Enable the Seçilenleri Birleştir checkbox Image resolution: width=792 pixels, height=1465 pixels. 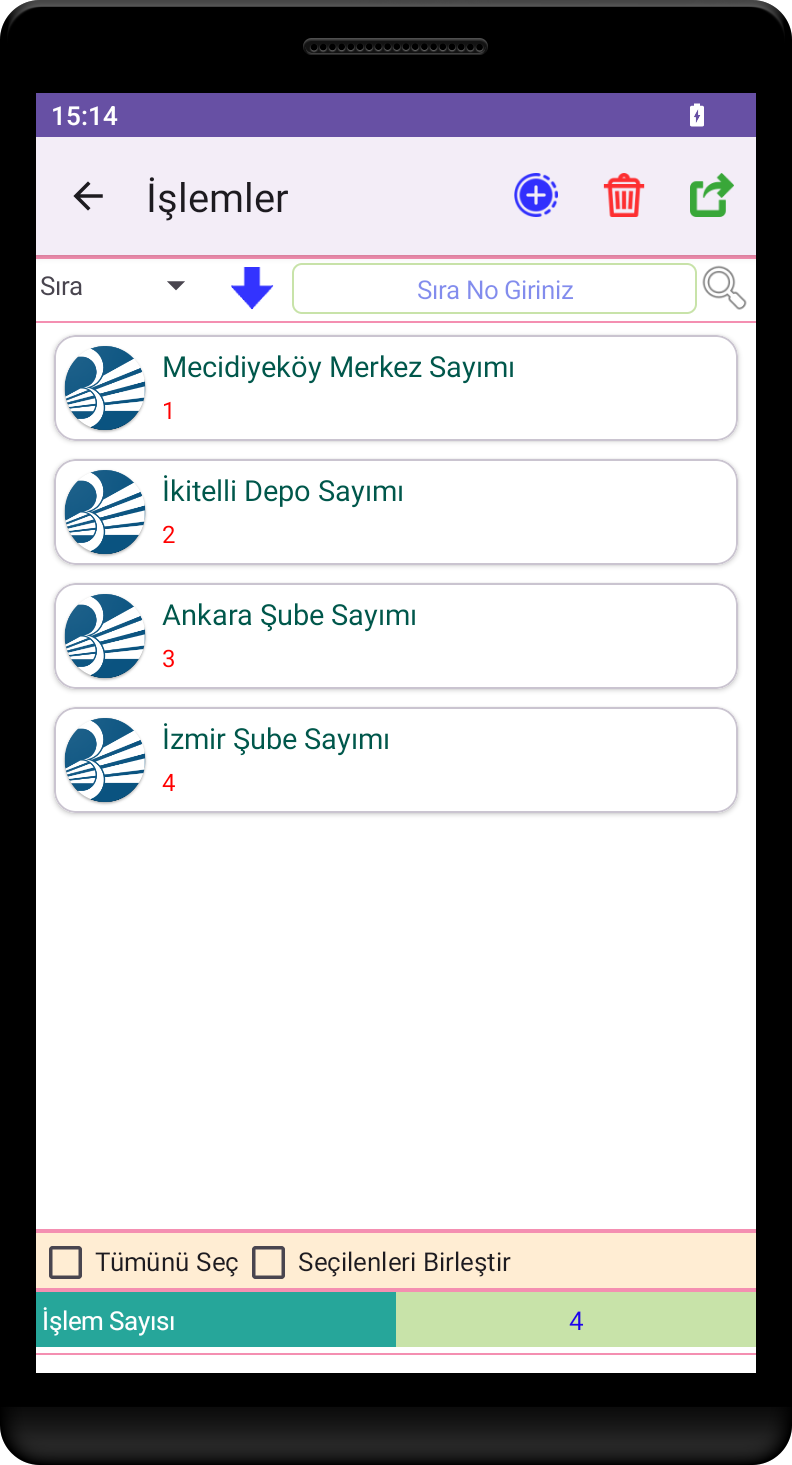[x=268, y=1262]
